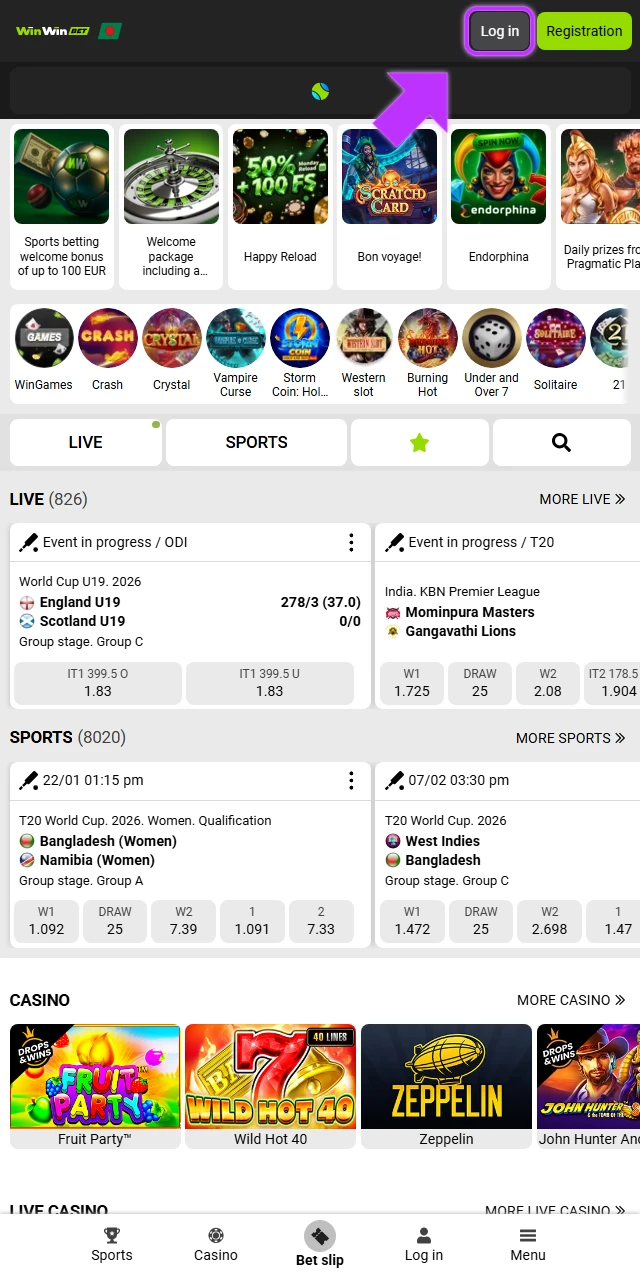Play the Wild Hot 40 slot
This screenshot has width=640, height=1280.
(270, 1085)
